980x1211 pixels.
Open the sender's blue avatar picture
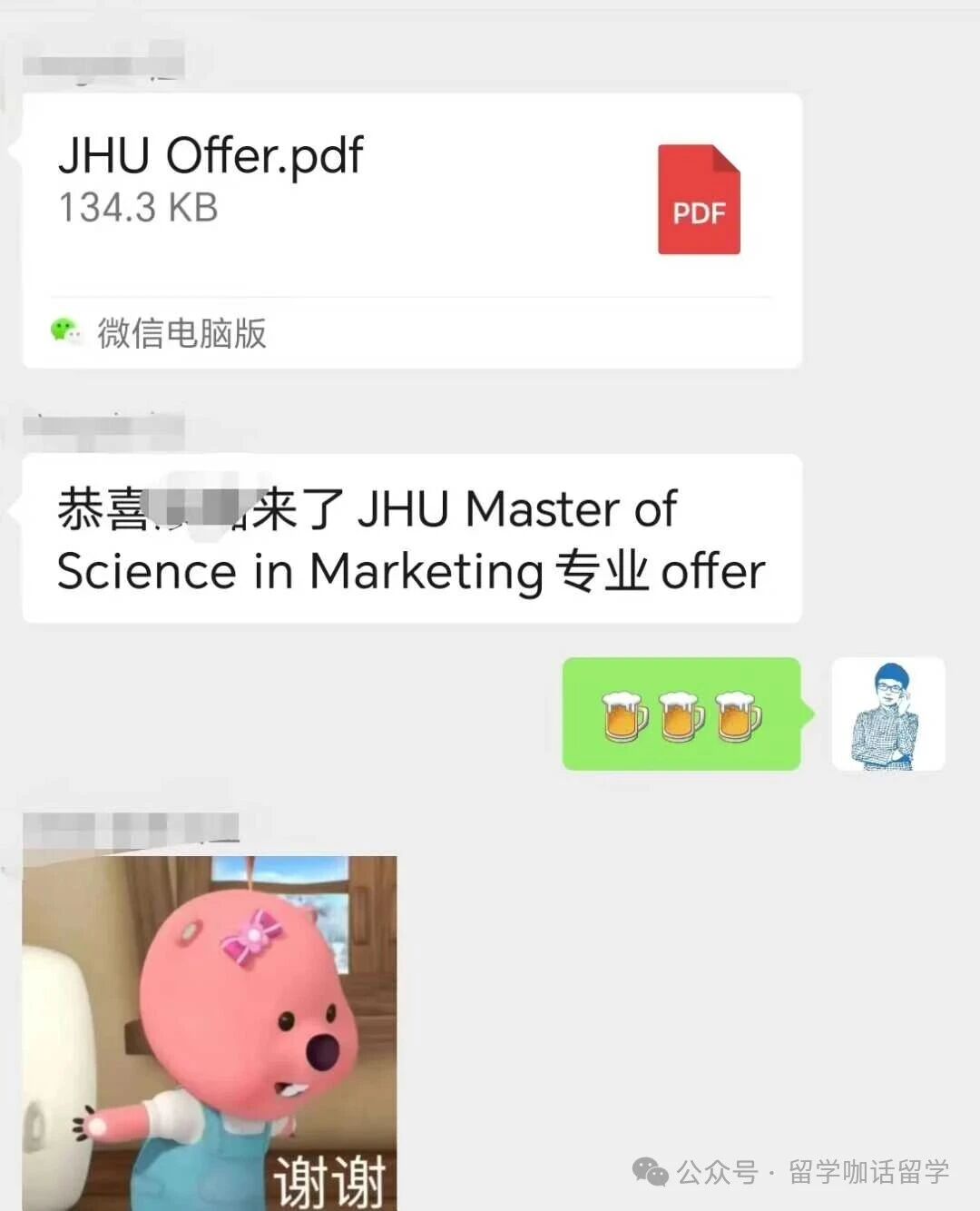point(887,714)
